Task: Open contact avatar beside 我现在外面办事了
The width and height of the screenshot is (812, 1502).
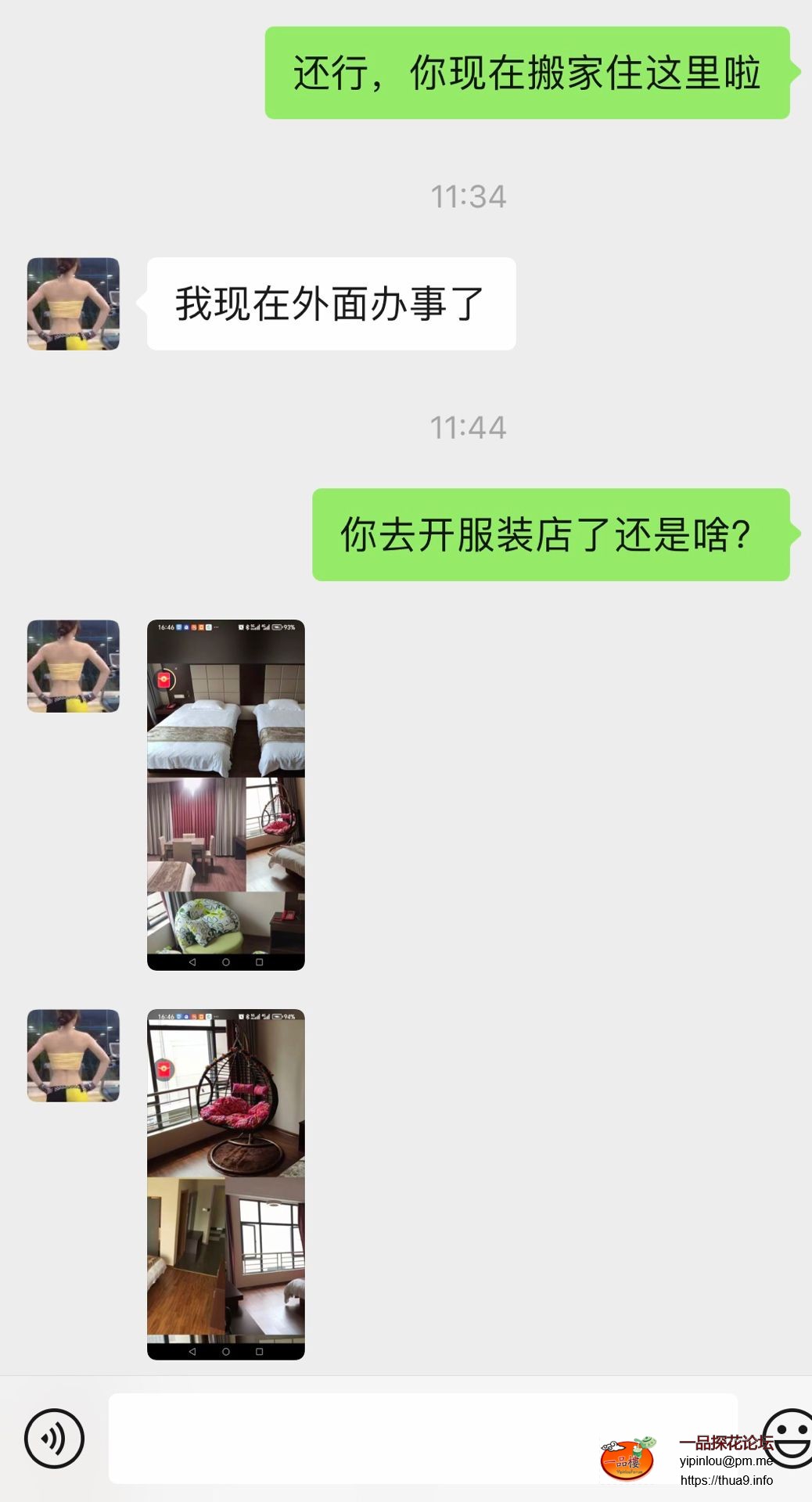Action: 74,304
